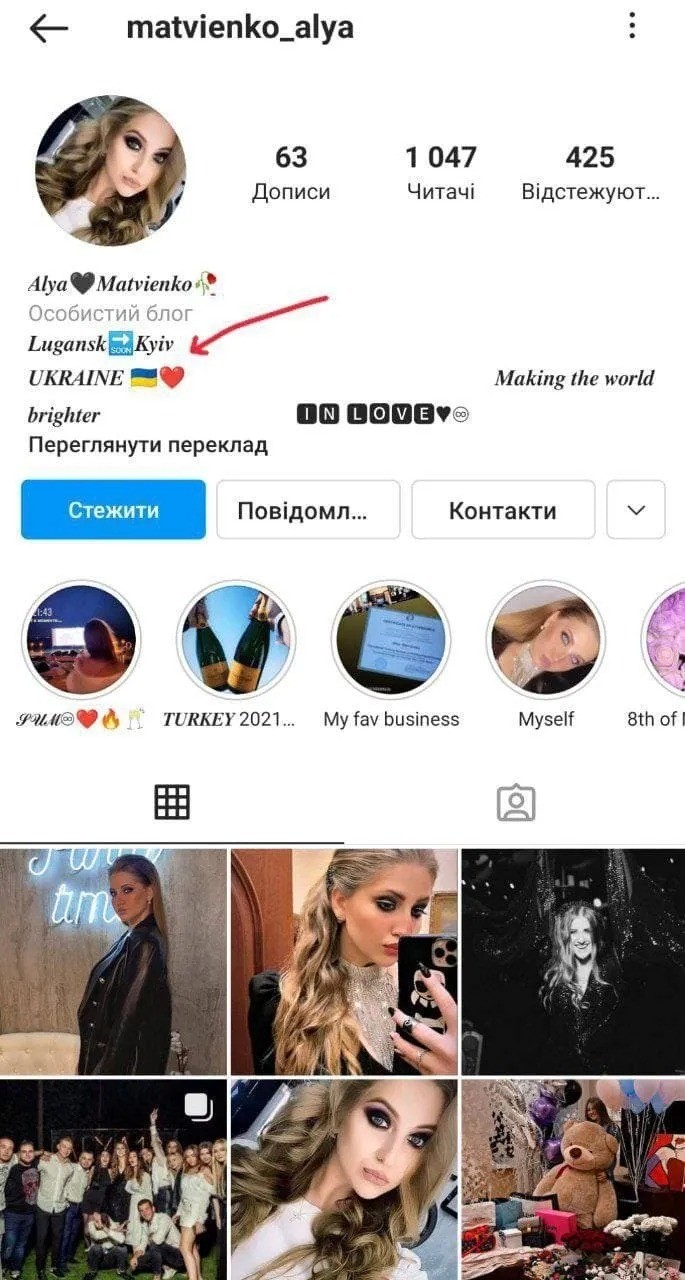
Task: Expand suggested accounts with the chevron
Action: click(x=636, y=510)
